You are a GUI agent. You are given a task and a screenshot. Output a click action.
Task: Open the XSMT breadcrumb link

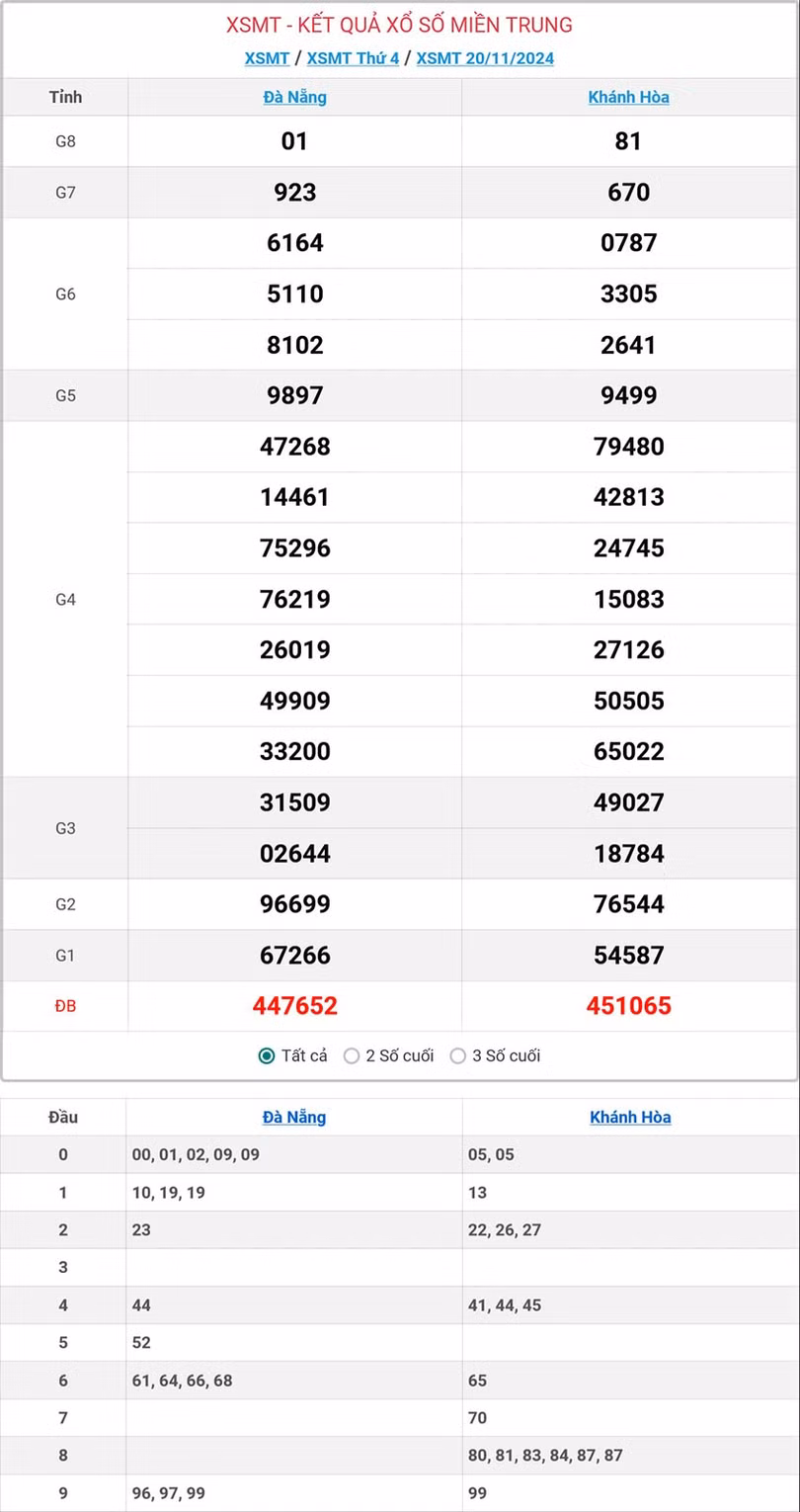click(x=267, y=58)
